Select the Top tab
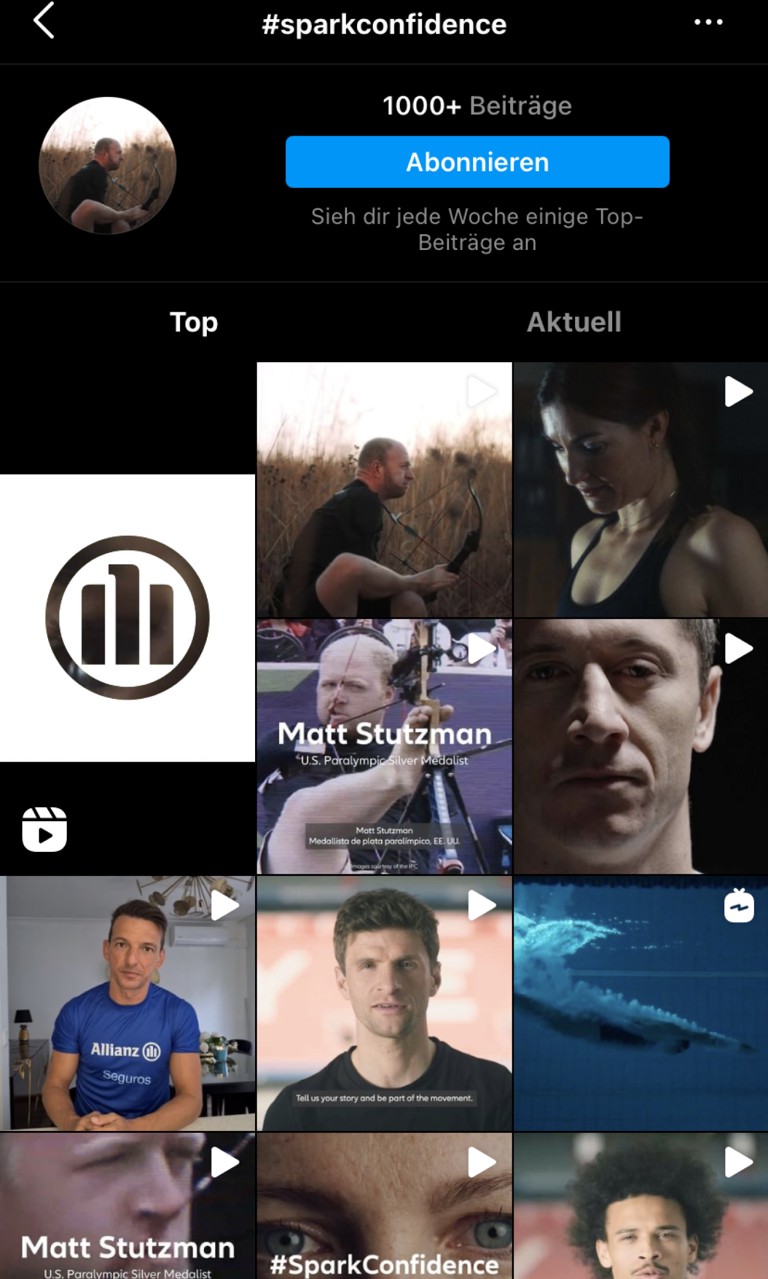This screenshot has height=1279, width=768. click(194, 322)
